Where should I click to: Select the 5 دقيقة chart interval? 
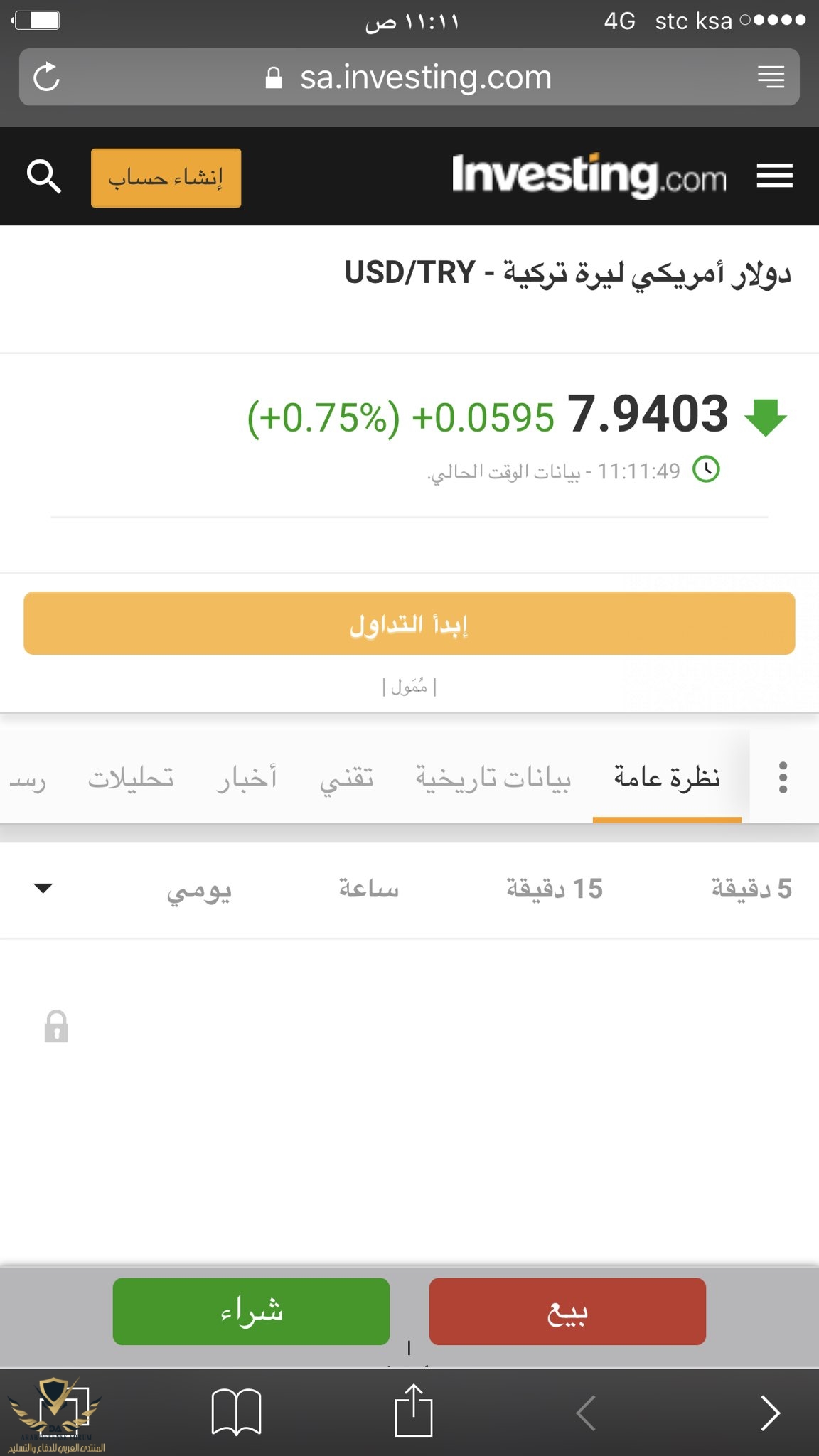click(x=751, y=889)
